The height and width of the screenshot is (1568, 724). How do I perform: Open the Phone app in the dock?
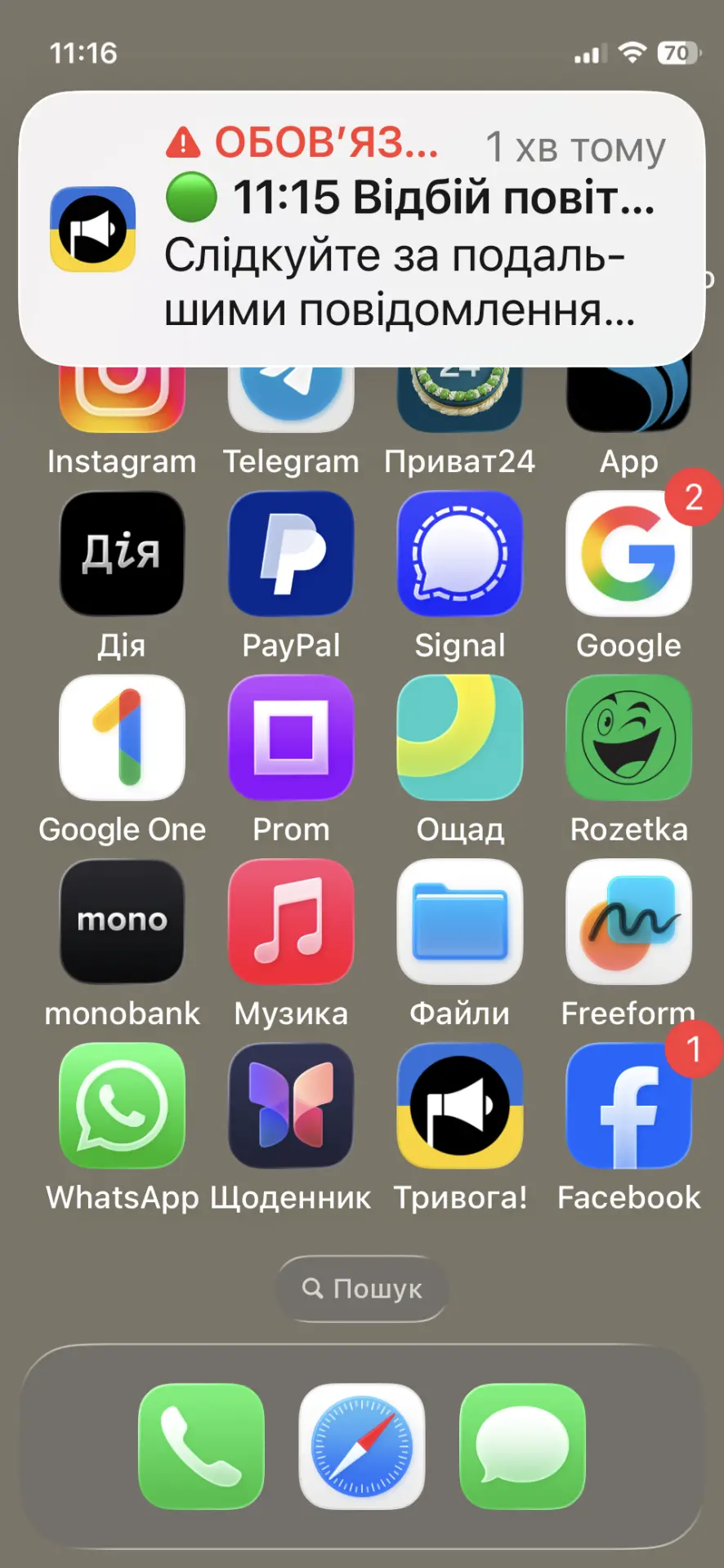(201, 1446)
